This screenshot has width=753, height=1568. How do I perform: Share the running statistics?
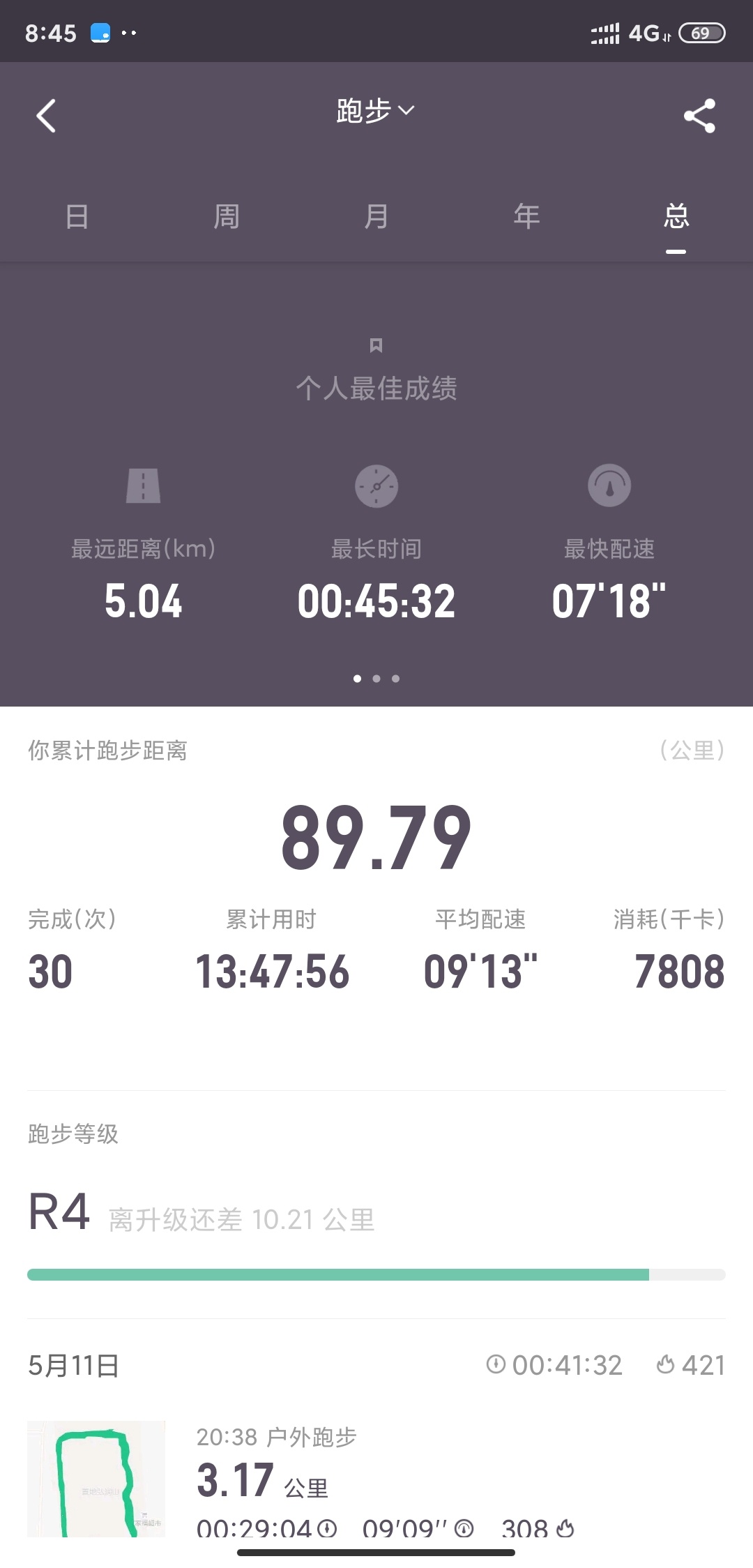[x=699, y=116]
